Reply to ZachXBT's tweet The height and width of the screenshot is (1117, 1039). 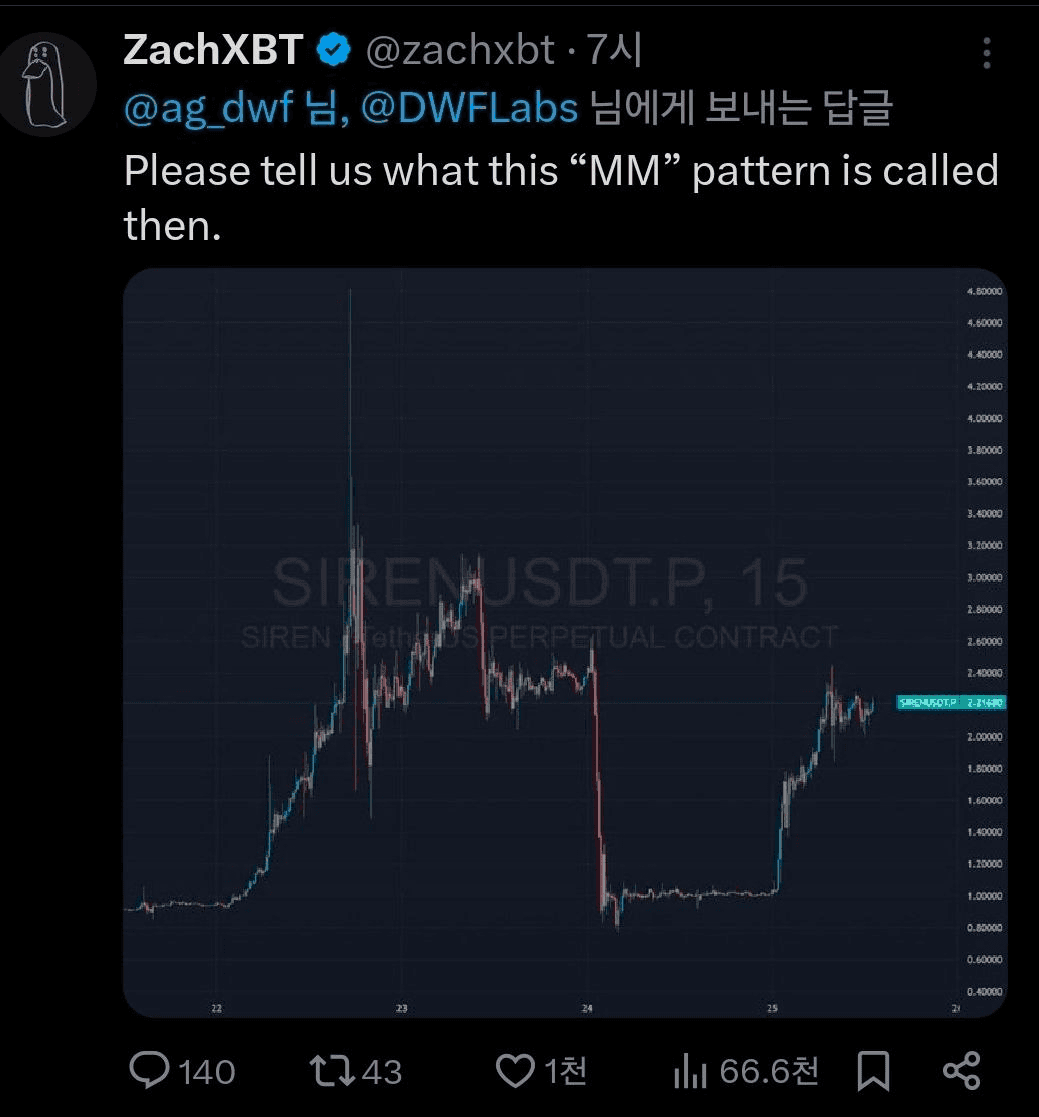coord(151,1071)
